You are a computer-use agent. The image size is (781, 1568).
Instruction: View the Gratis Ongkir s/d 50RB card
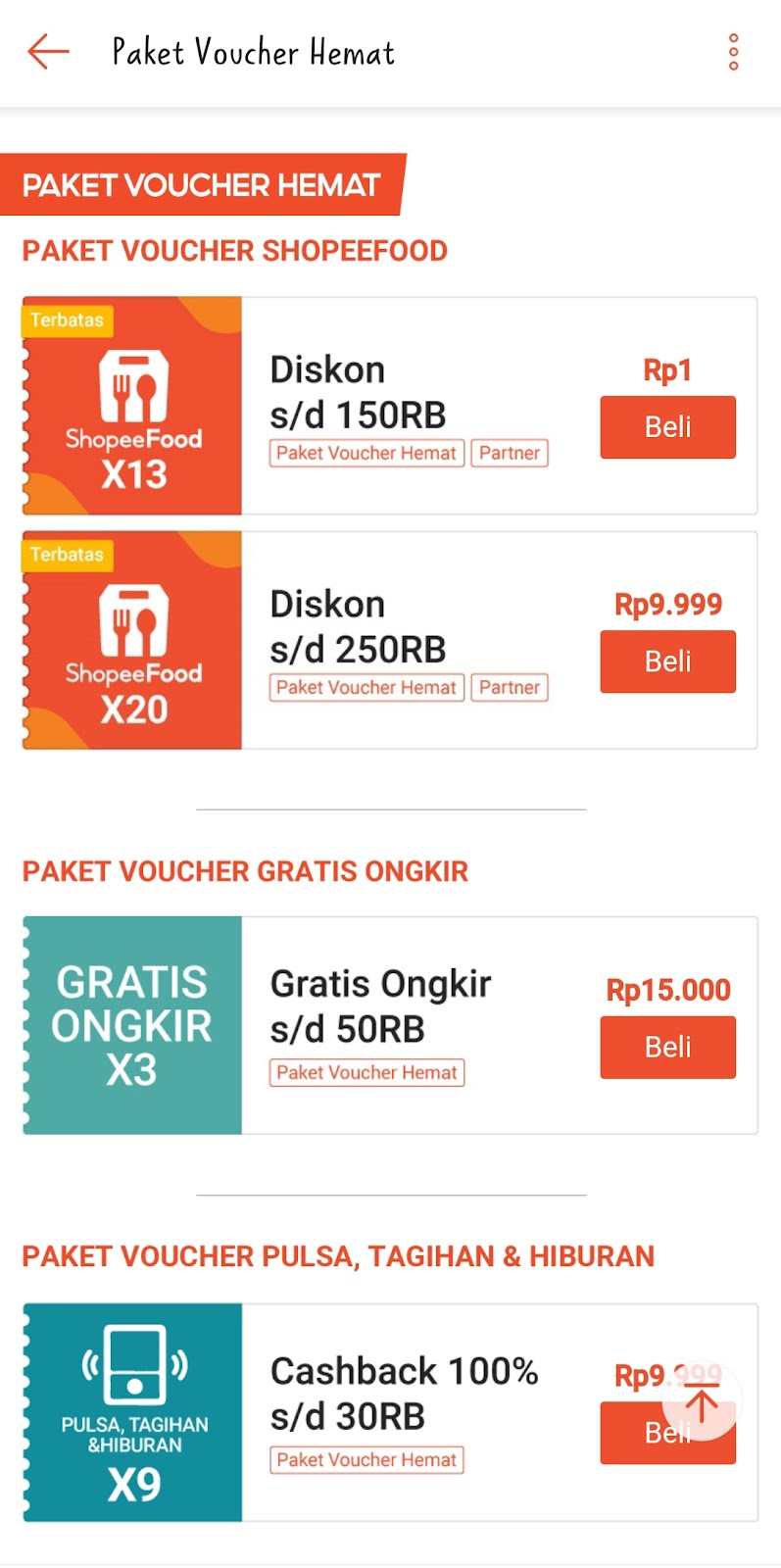pyautogui.click(x=390, y=1026)
